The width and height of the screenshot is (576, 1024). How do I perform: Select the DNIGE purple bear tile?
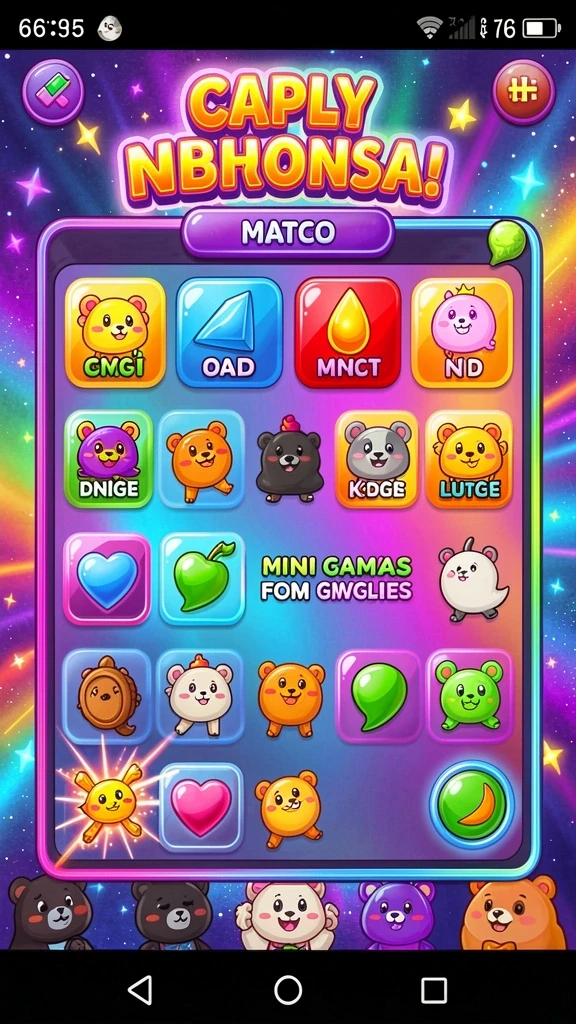tap(108, 458)
